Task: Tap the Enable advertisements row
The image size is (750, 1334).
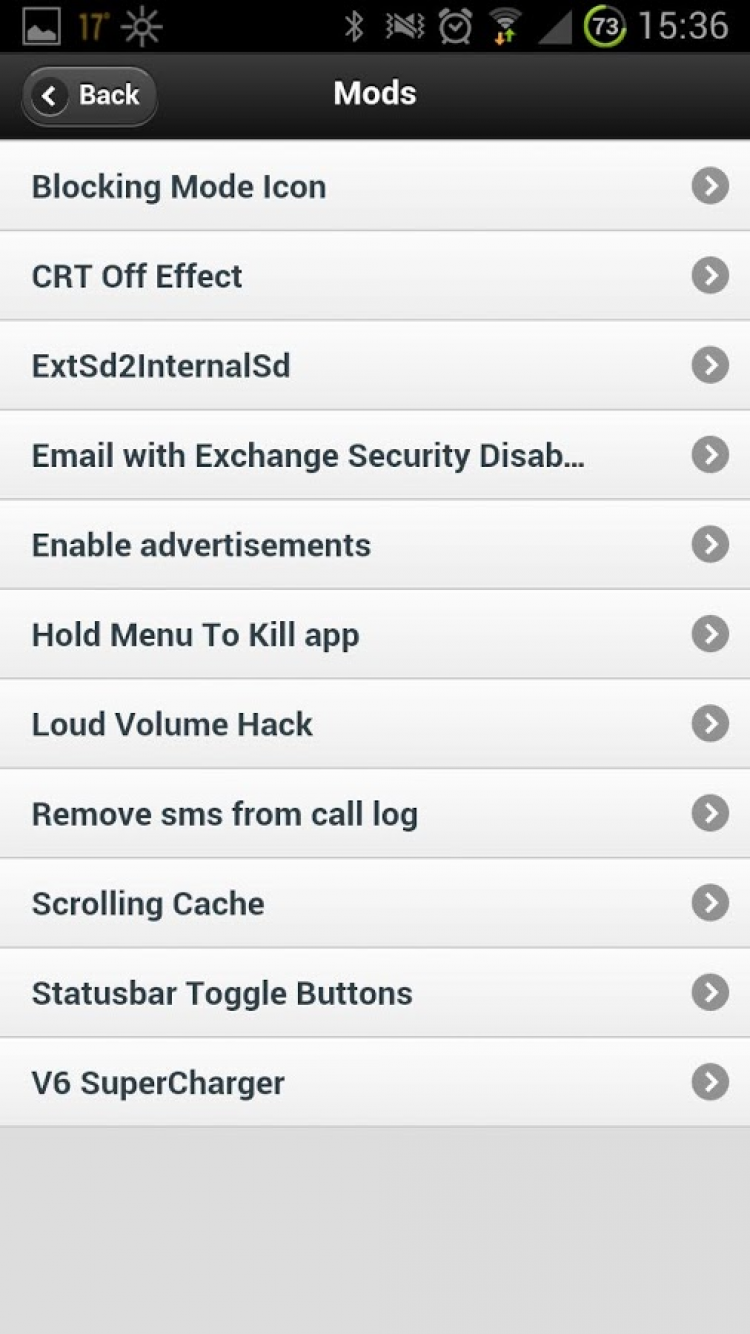Action: pos(375,545)
